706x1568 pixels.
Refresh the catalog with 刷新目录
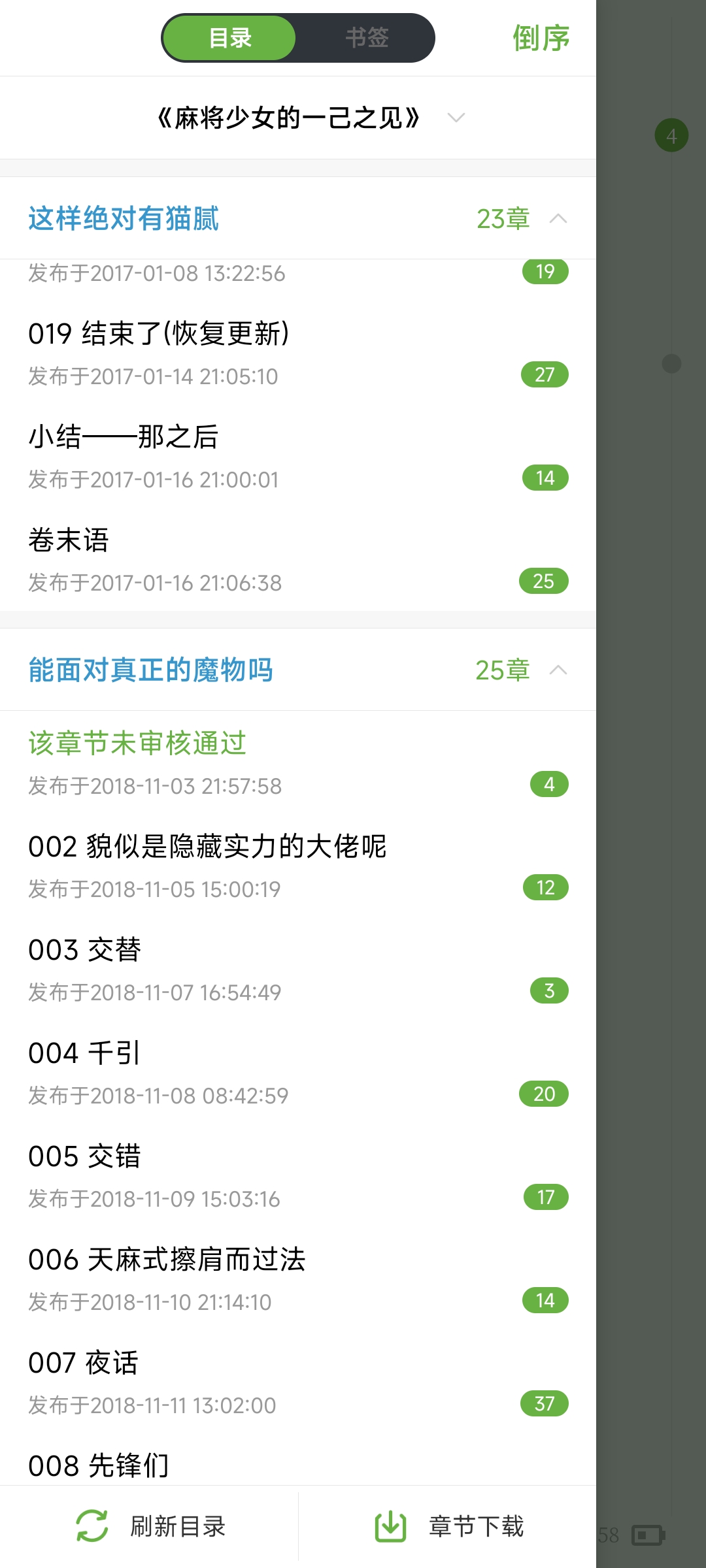point(150,1527)
